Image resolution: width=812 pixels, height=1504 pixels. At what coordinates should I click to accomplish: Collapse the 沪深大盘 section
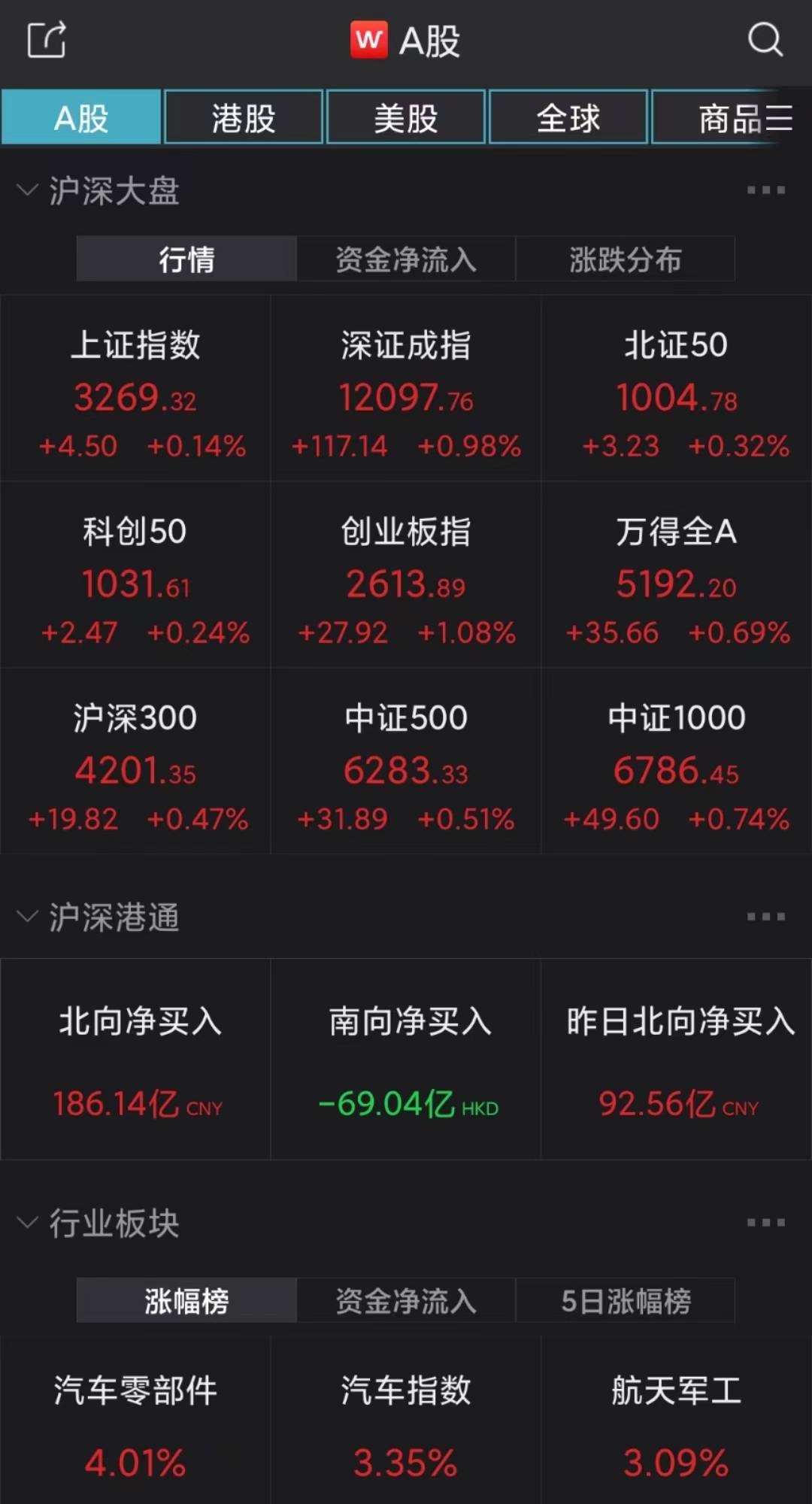pos(27,190)
